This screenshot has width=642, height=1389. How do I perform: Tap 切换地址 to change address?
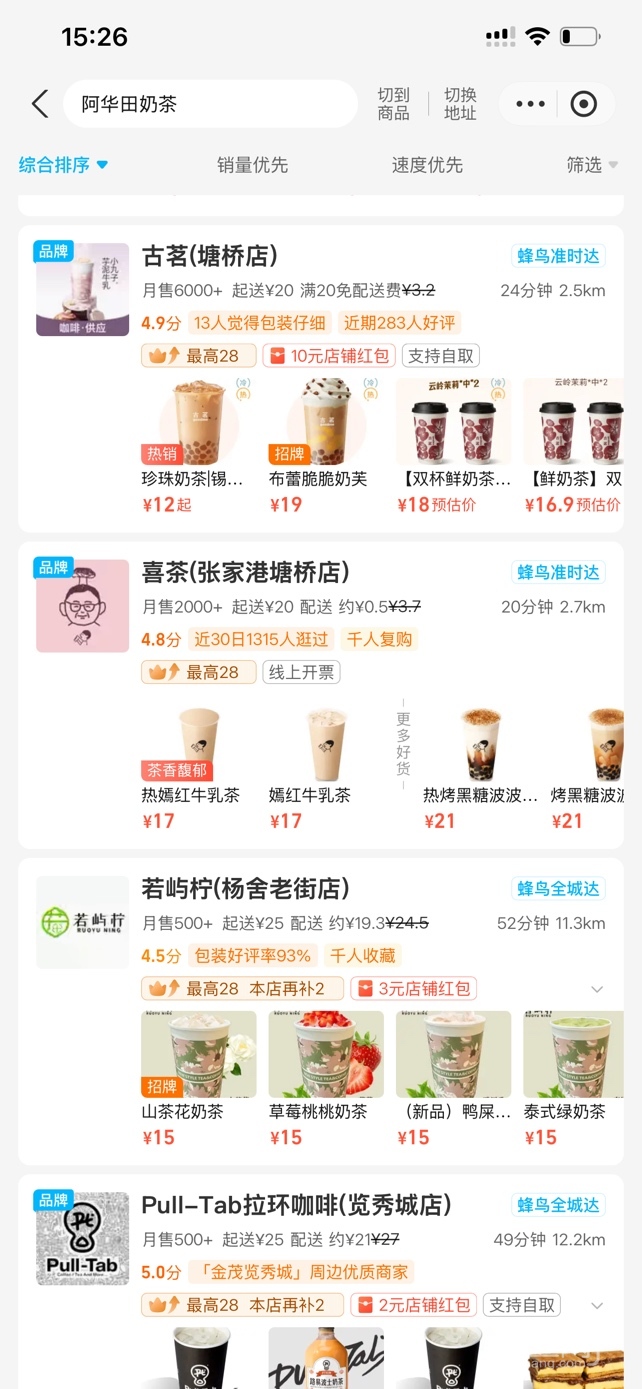460,104
